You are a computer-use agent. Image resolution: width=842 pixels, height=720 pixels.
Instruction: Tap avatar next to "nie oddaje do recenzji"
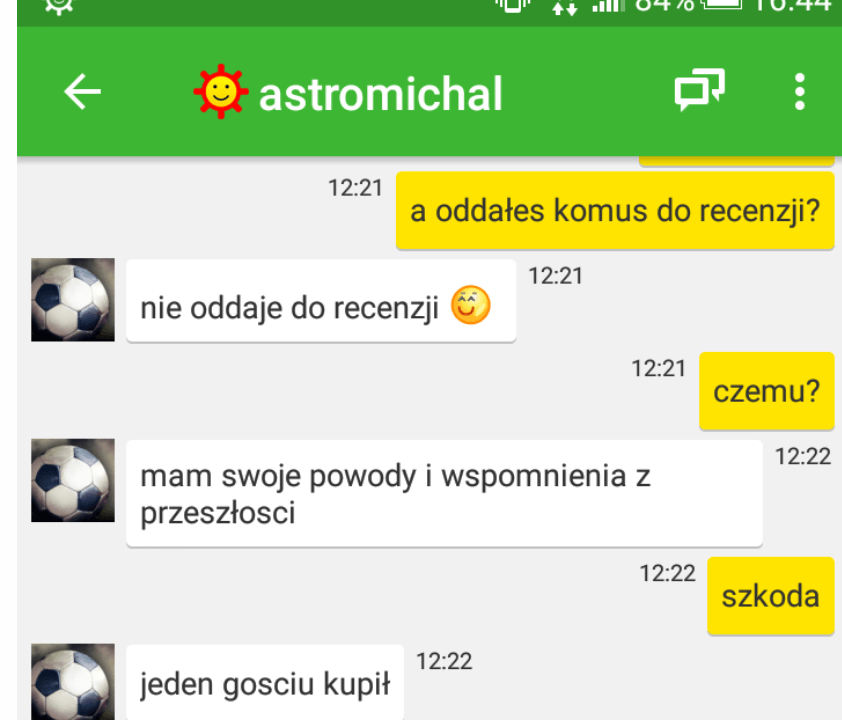[x=73, y=300]
